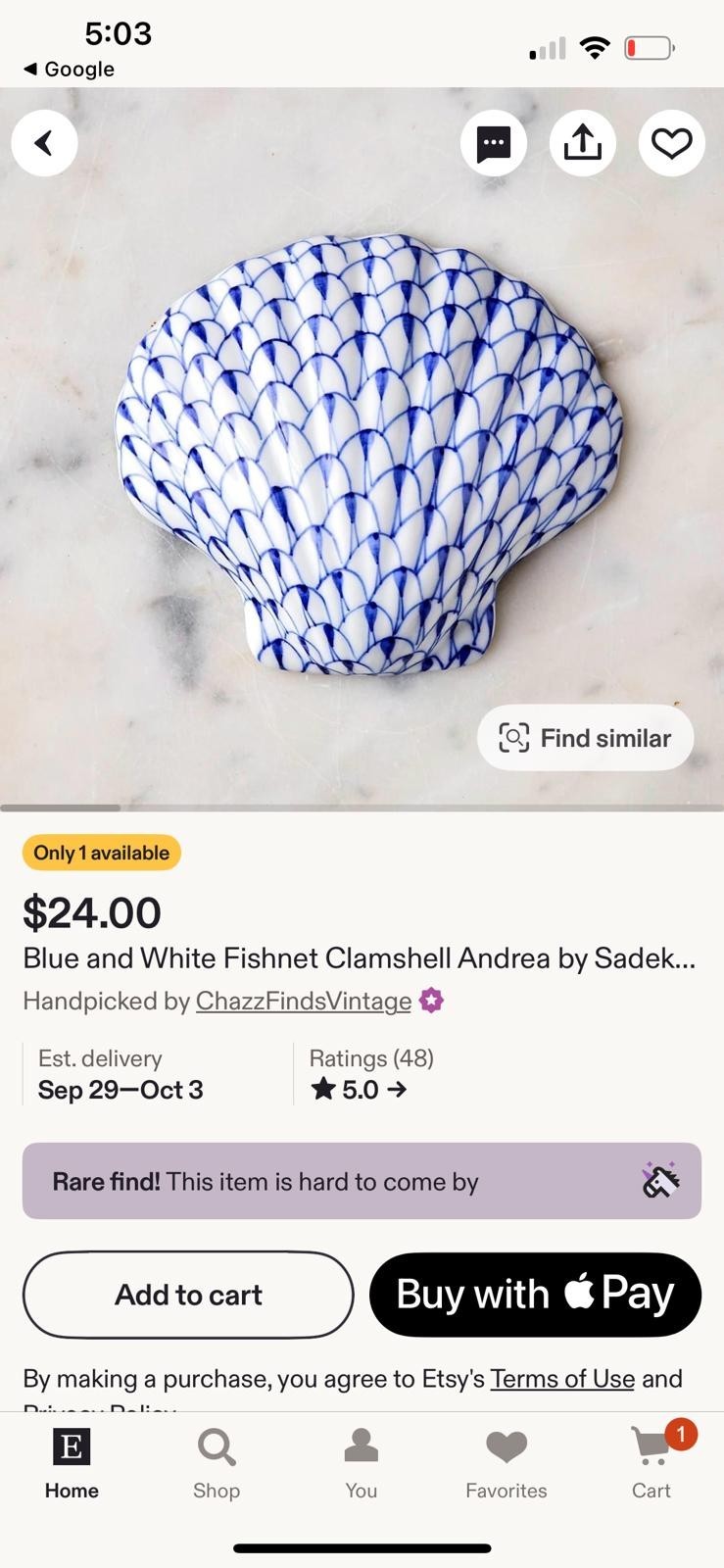Favorite this item with the heart

coord(672,143)
